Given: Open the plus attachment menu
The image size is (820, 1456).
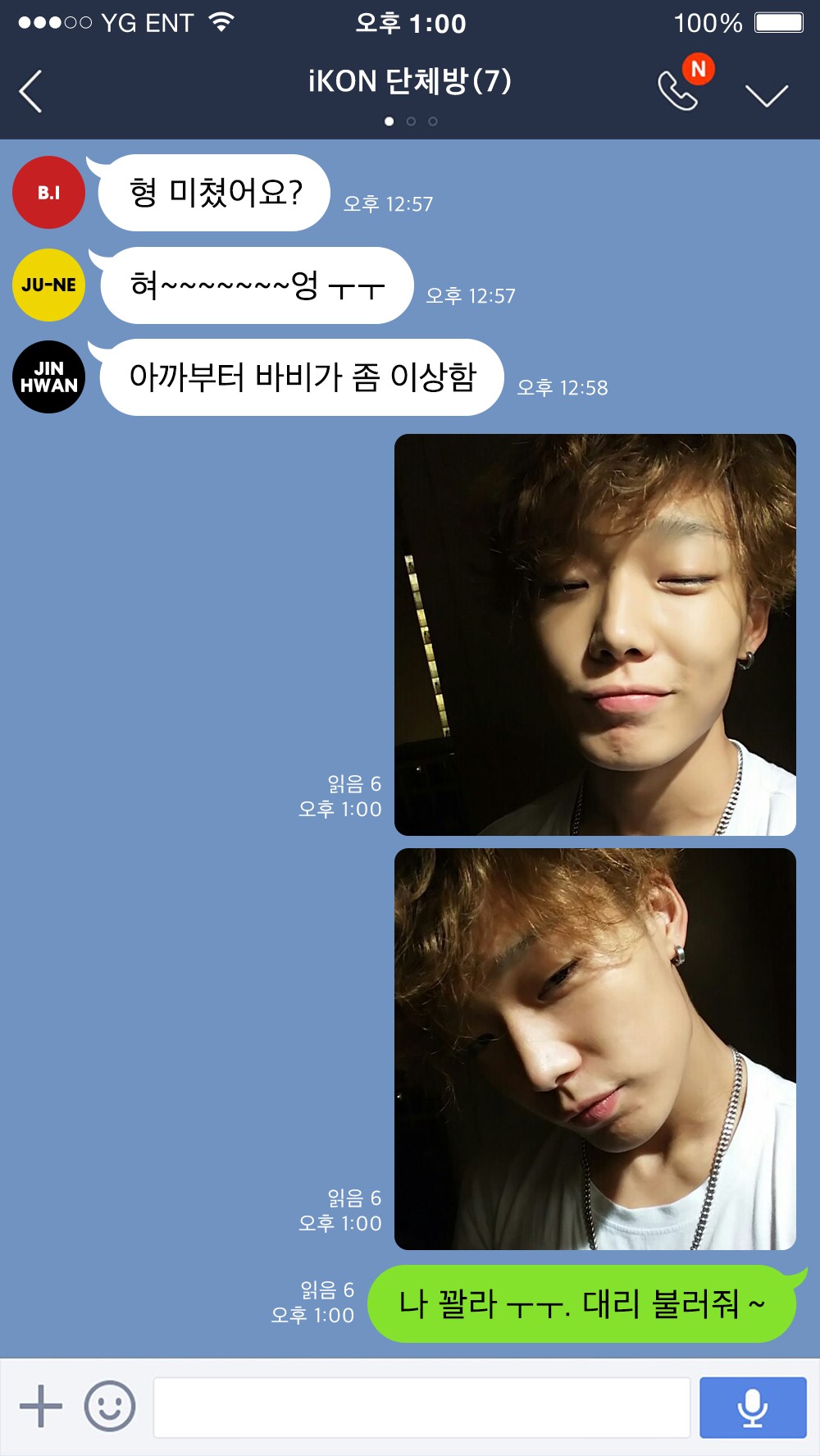Looking at the screenshot, I should click(40, 1406).
